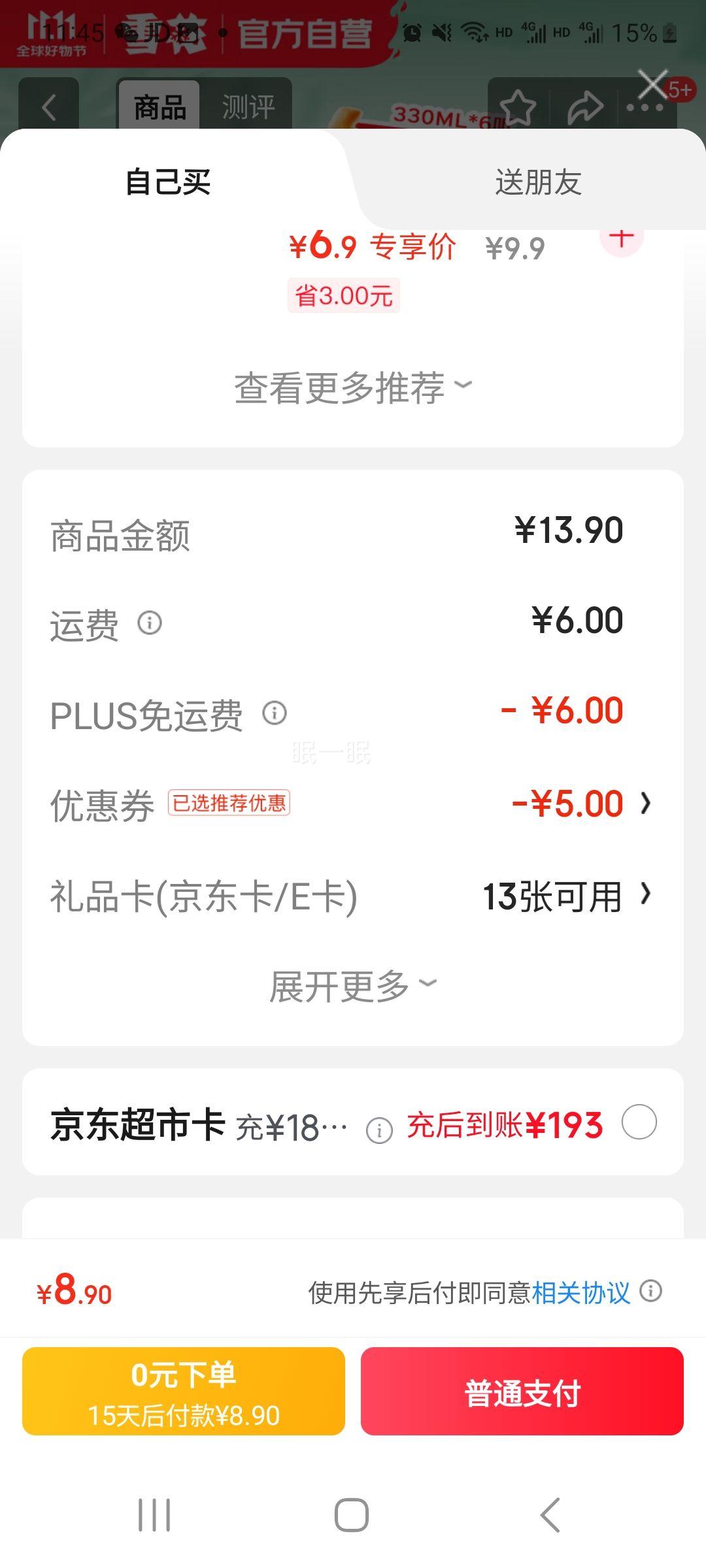Tap 0元下单 pay-later button
The width and height of the screenshot is (706, 1568).
[x=184, y=1392]
